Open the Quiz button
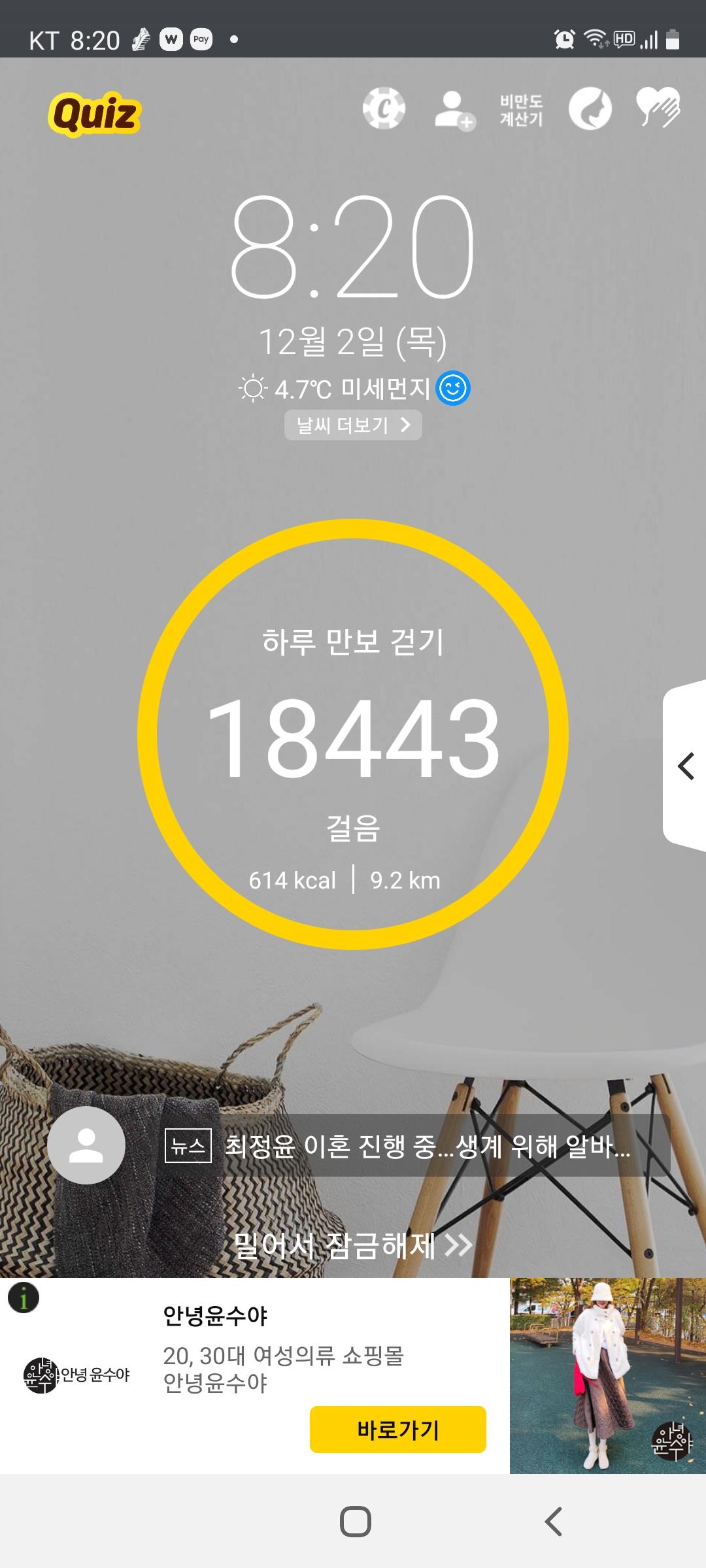 95,114
